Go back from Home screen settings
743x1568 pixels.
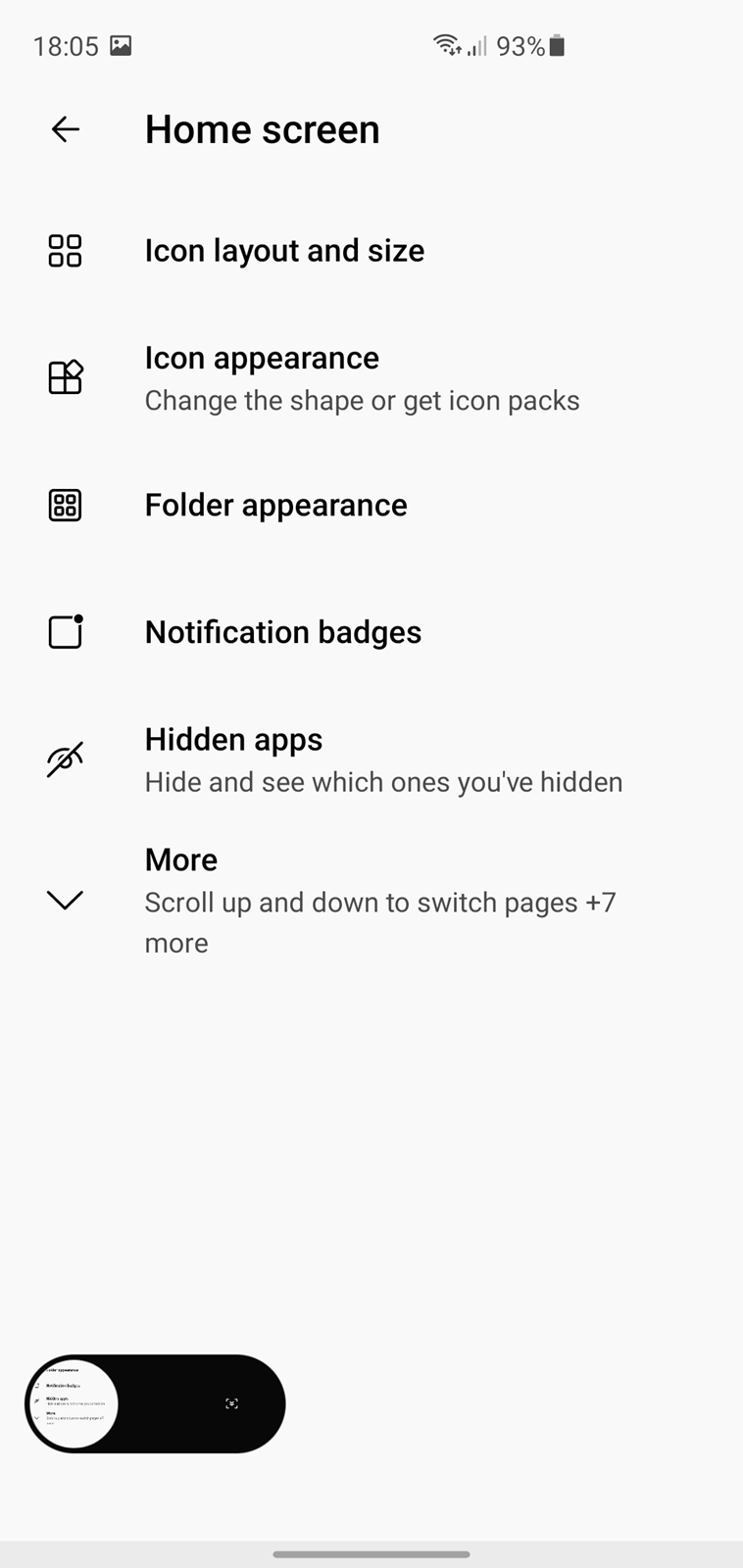coord(65,129)
